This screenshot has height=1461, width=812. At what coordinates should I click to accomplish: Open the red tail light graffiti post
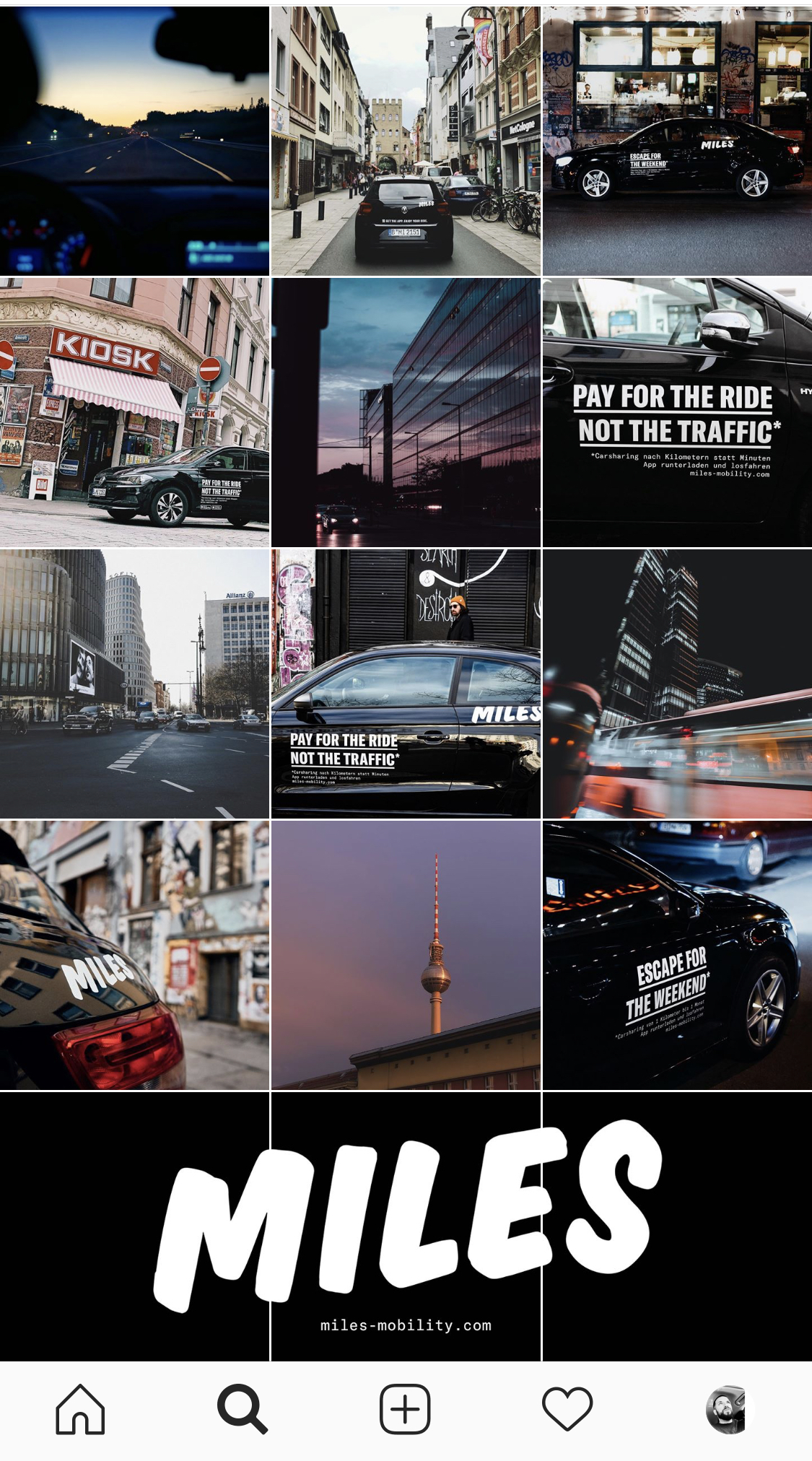134,955
